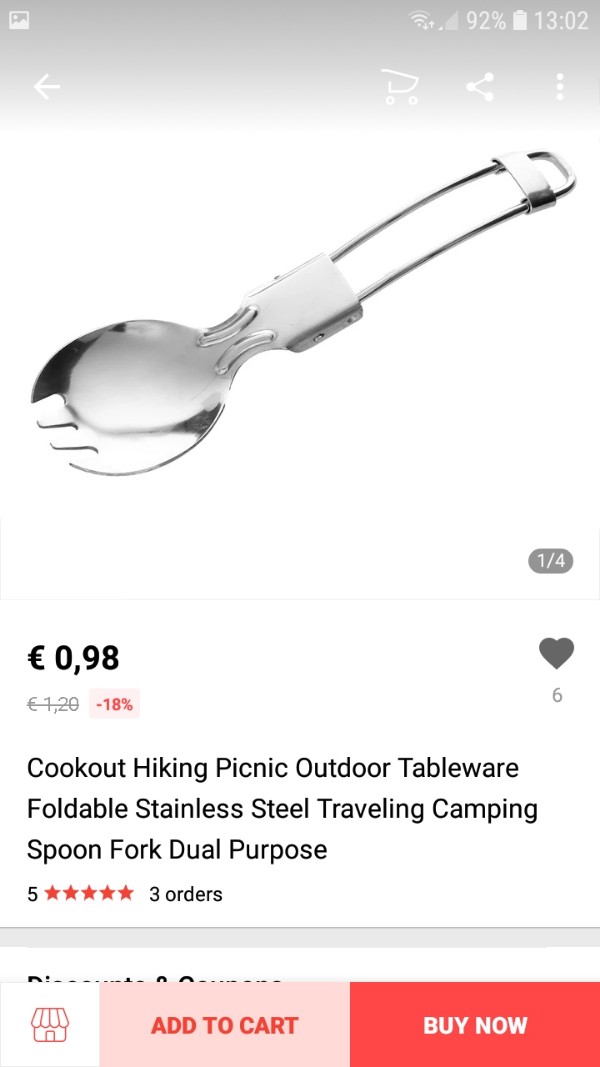Add the spoon fork to wishlist heart
Viewport: 600px width, 1067px height.
556,653
